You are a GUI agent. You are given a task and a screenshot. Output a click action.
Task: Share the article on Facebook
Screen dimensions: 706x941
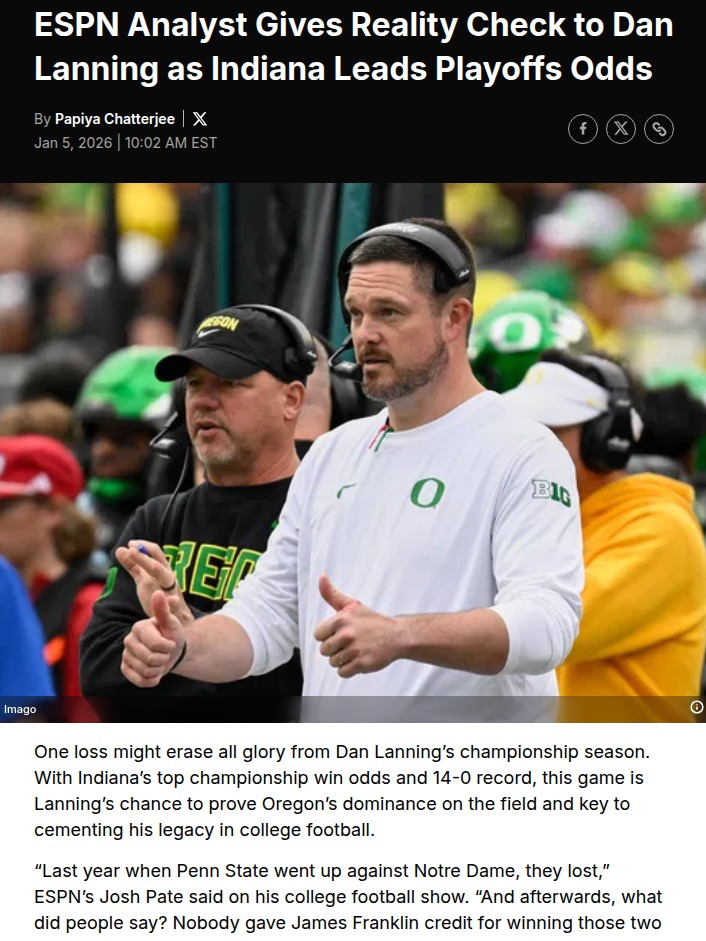[583, 129]
